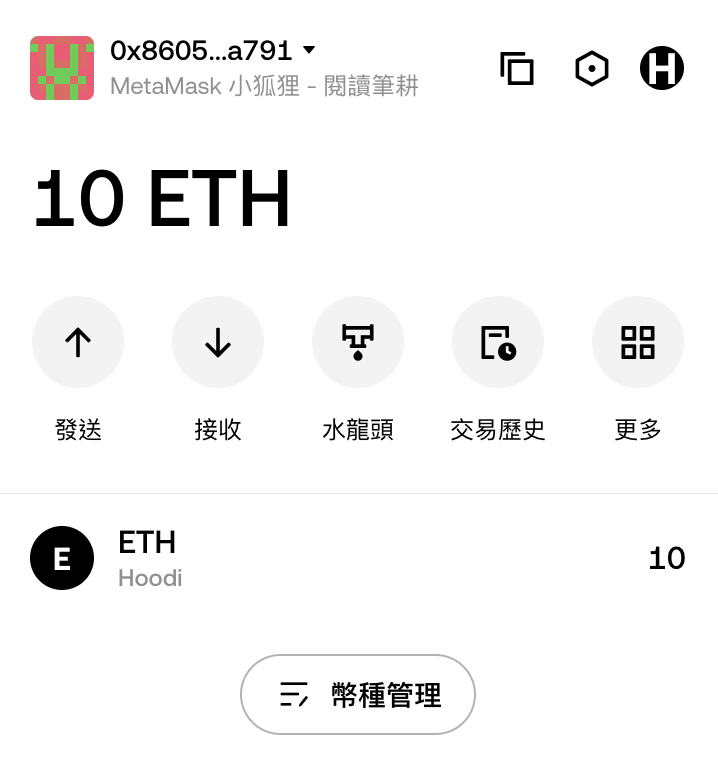Copy the wallet address
The image size is (718, 770).
click(x=517, y=69)
